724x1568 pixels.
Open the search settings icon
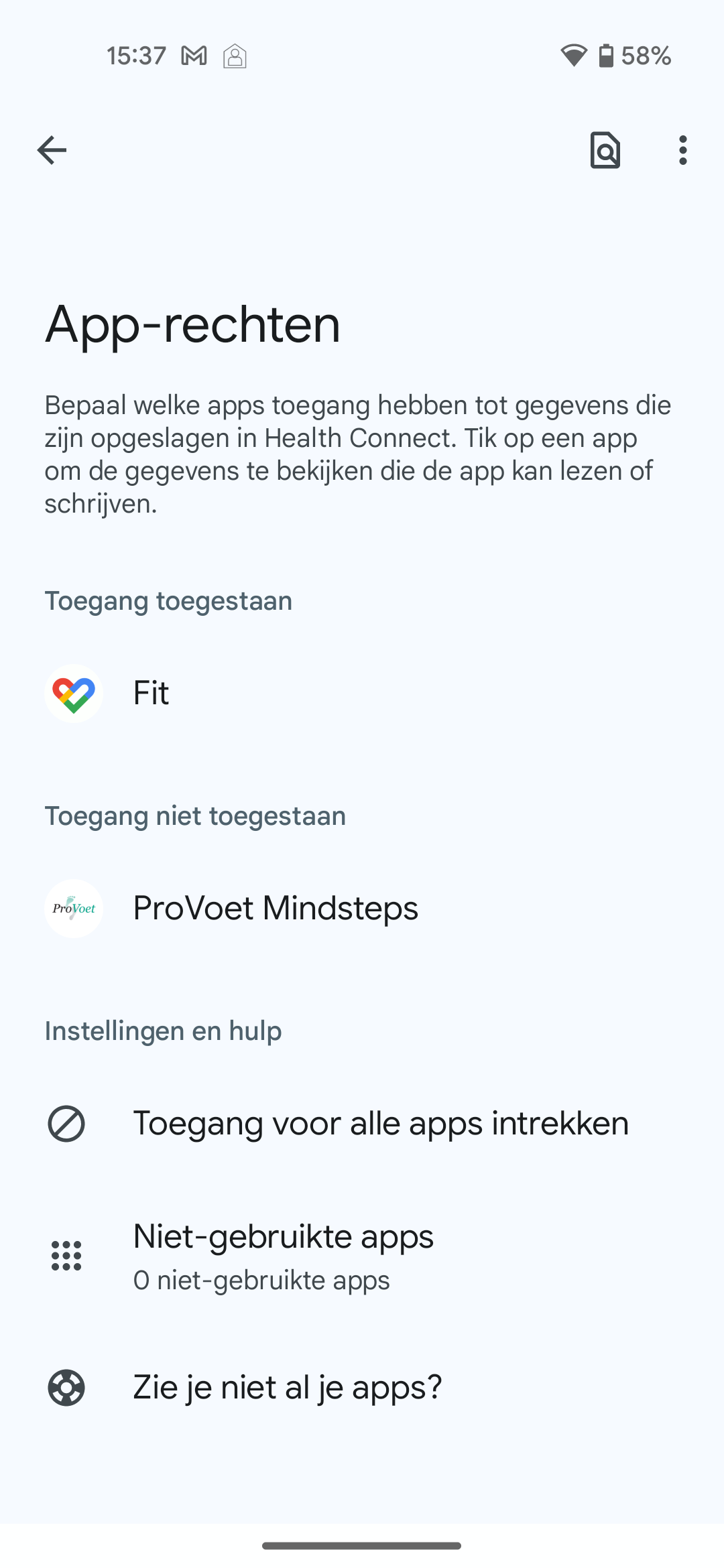tap(605, 150)
